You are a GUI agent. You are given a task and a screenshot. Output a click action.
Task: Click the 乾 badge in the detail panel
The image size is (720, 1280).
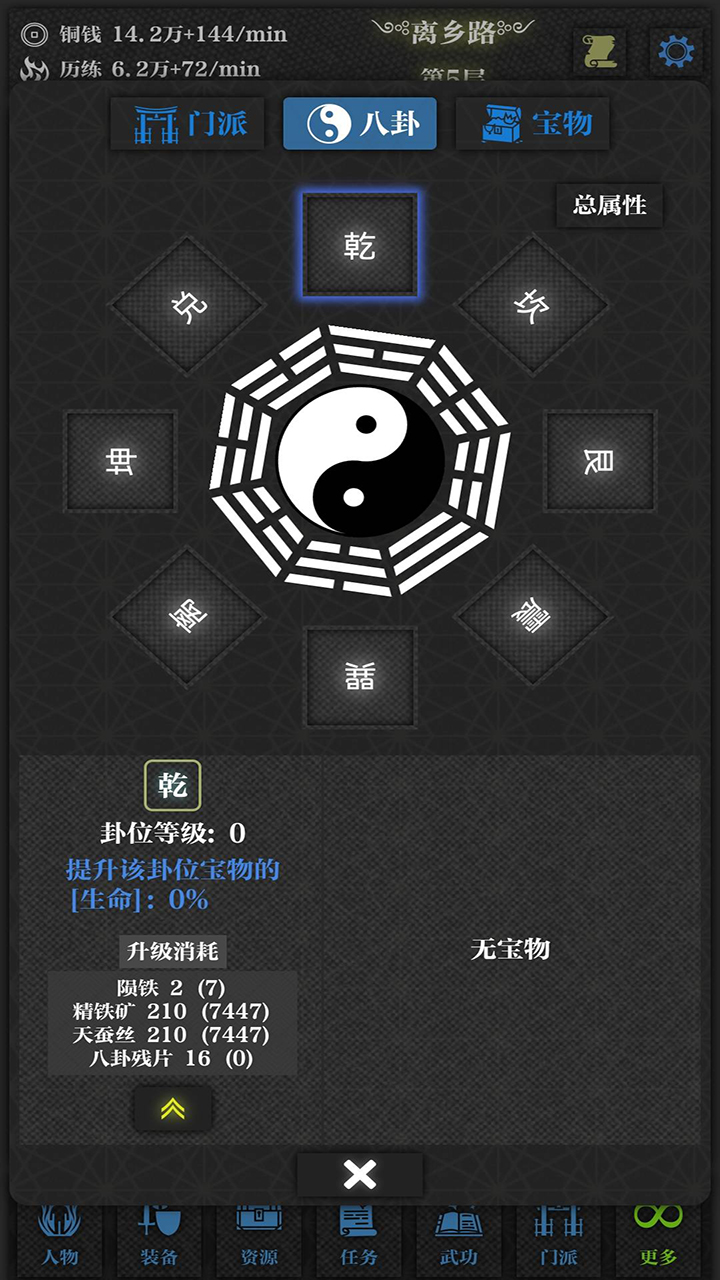(172, 786)
